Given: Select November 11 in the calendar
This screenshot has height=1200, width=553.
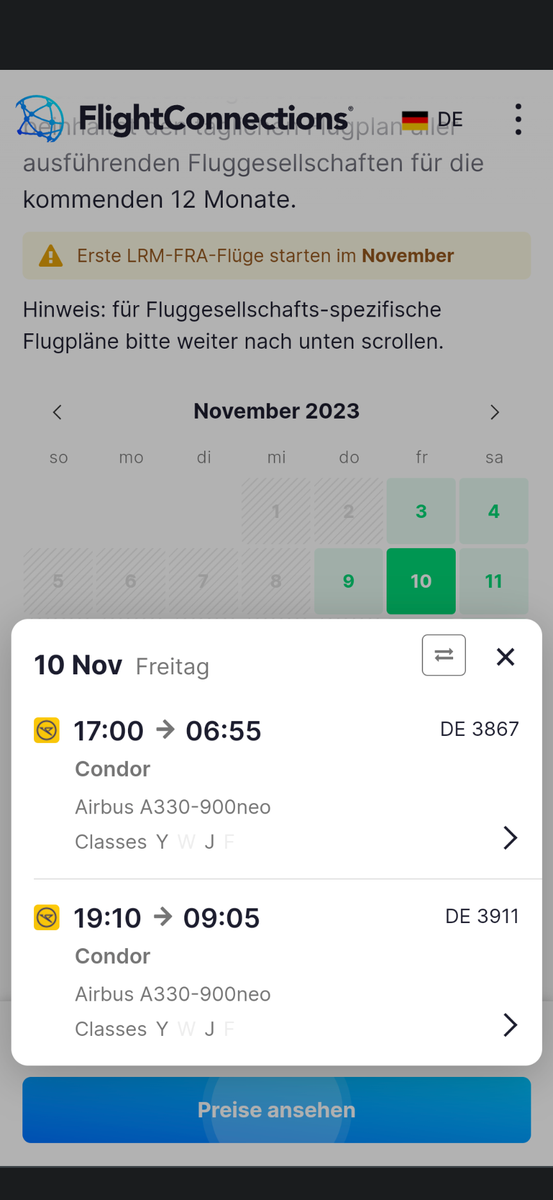Looking at the screenshot, I should [x=493, y=581].
